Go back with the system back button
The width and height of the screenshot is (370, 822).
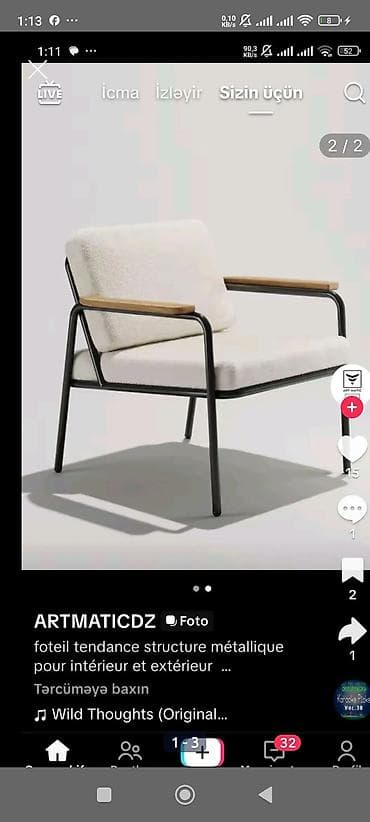coord(266,795)
